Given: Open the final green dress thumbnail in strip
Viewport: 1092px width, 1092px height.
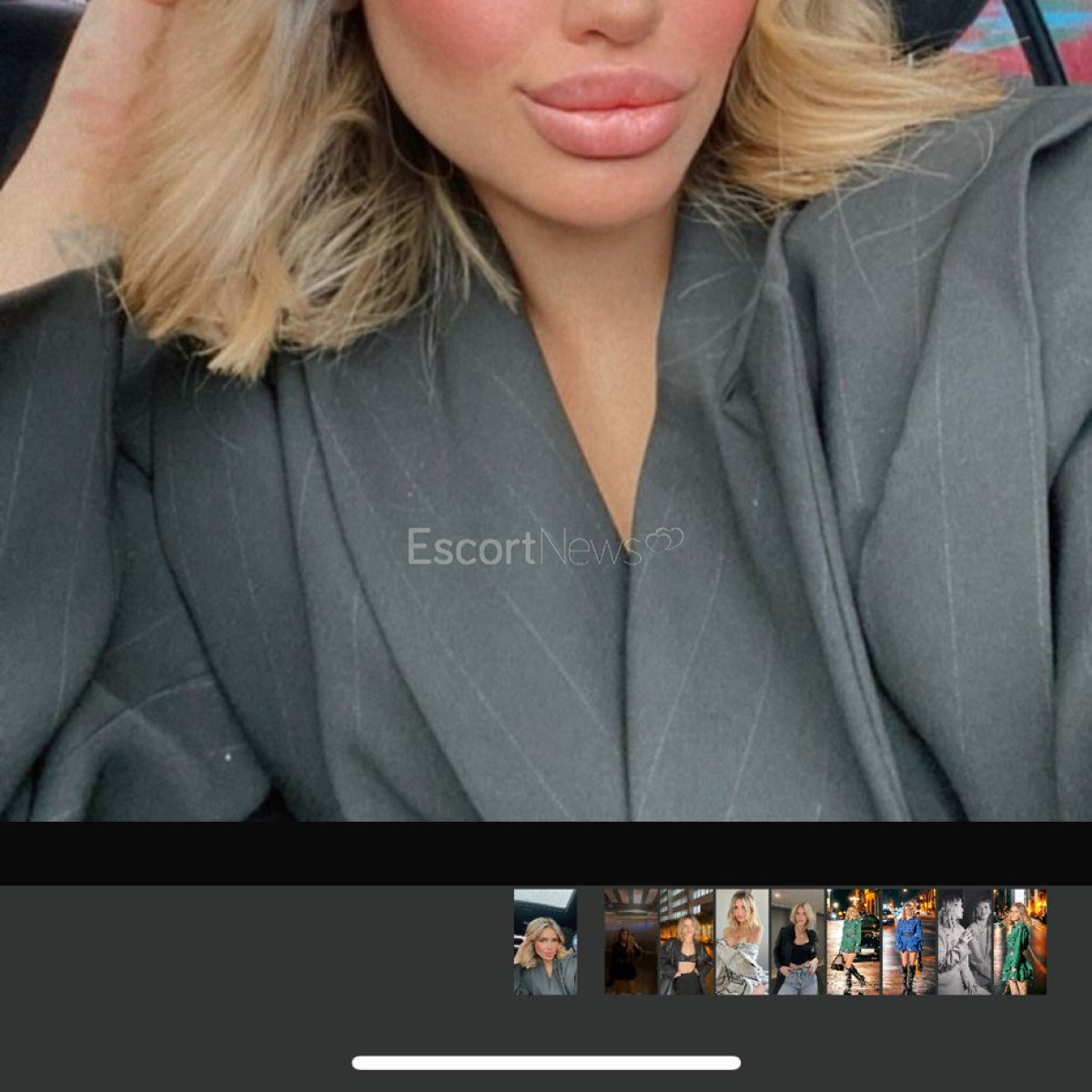Looking at the screenshot, I should click(1020, 942).
